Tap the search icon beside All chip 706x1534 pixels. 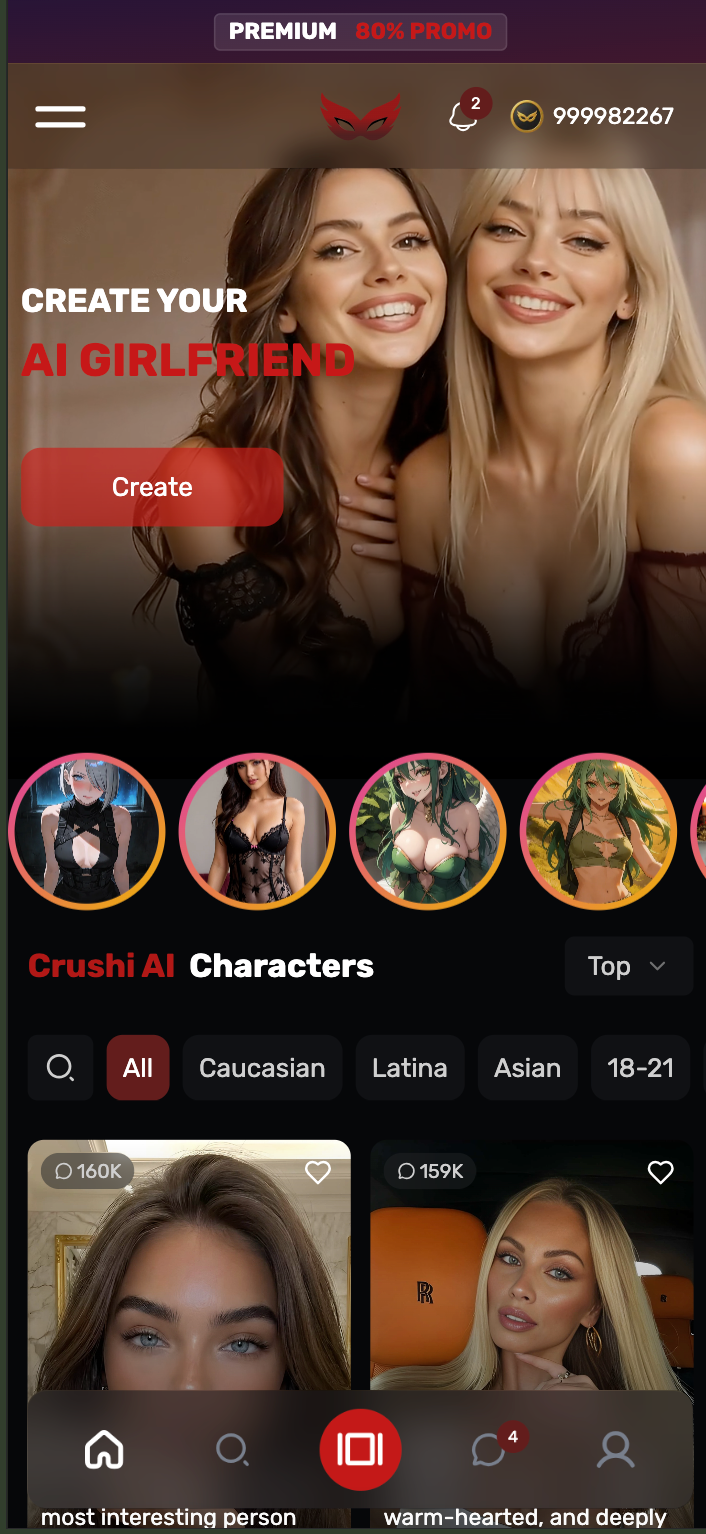click(x=60, y=1068)
